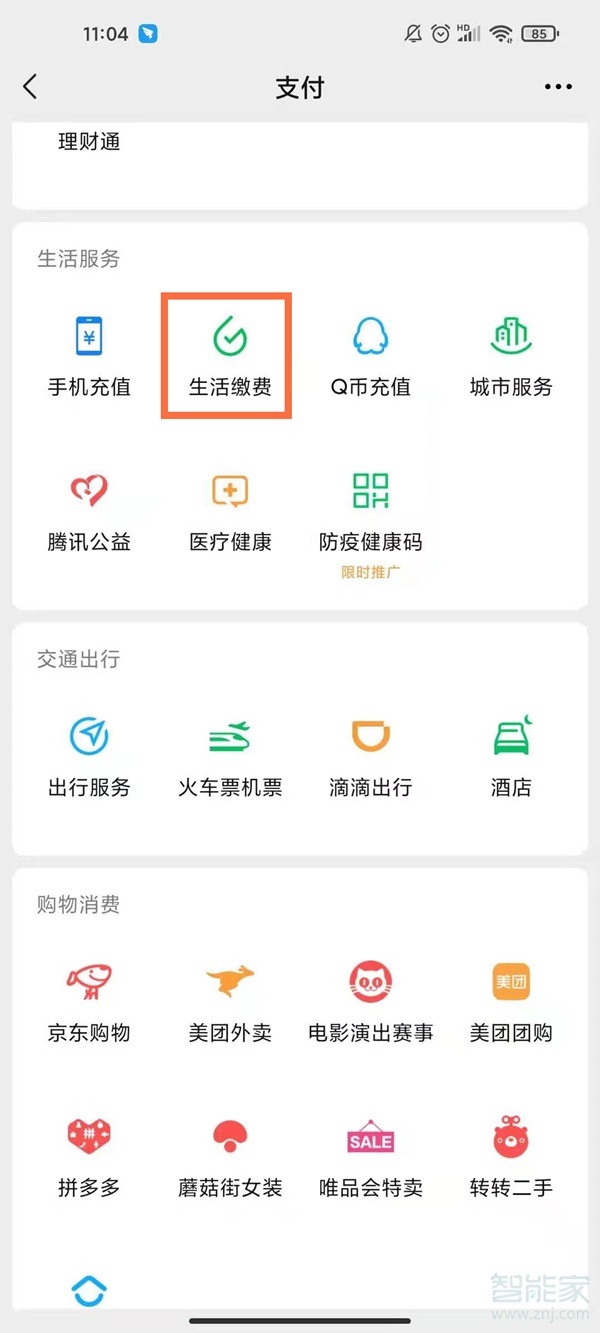Open 电影演出赛事 tickets
The height and width of the screenshot is (1333, 600).
[x=370, y=1002]
